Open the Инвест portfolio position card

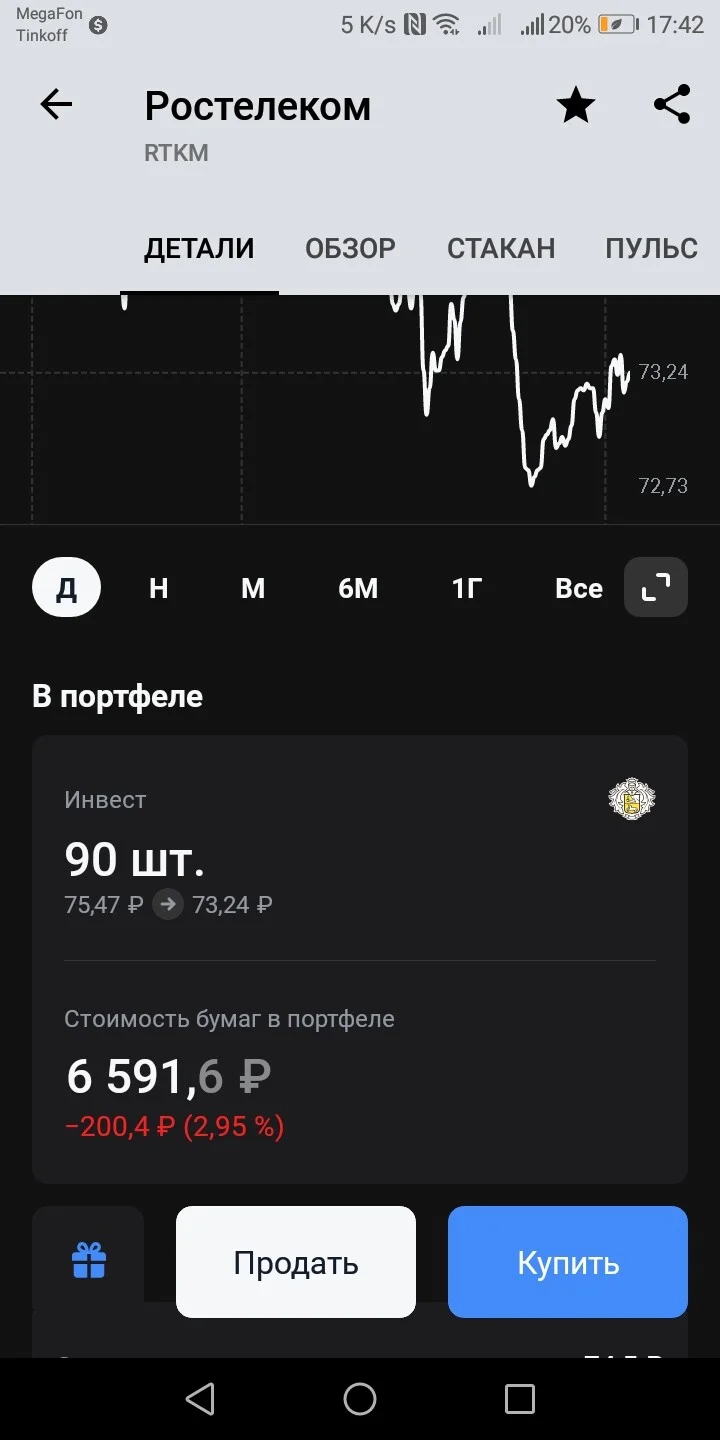360,960
